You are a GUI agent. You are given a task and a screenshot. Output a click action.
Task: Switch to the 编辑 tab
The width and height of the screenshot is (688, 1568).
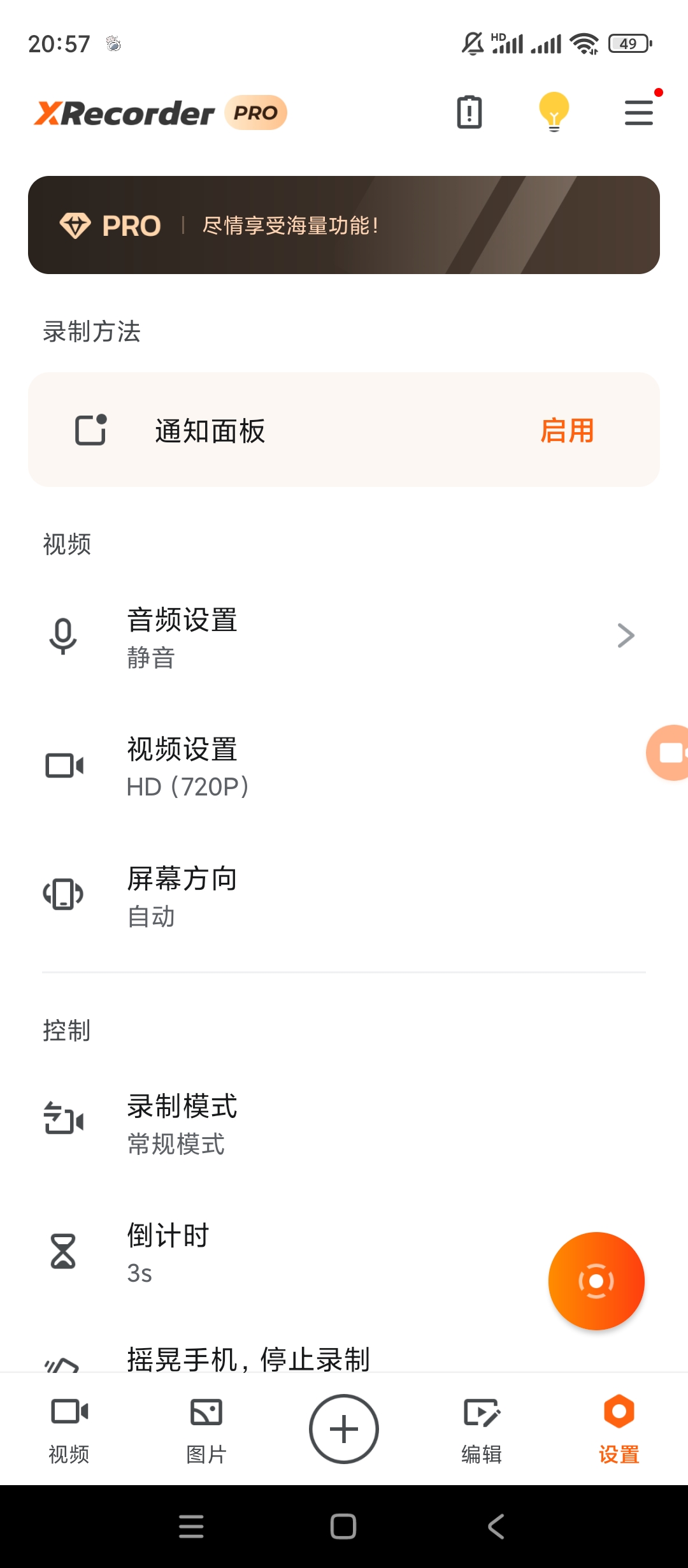pos(482,1429)
